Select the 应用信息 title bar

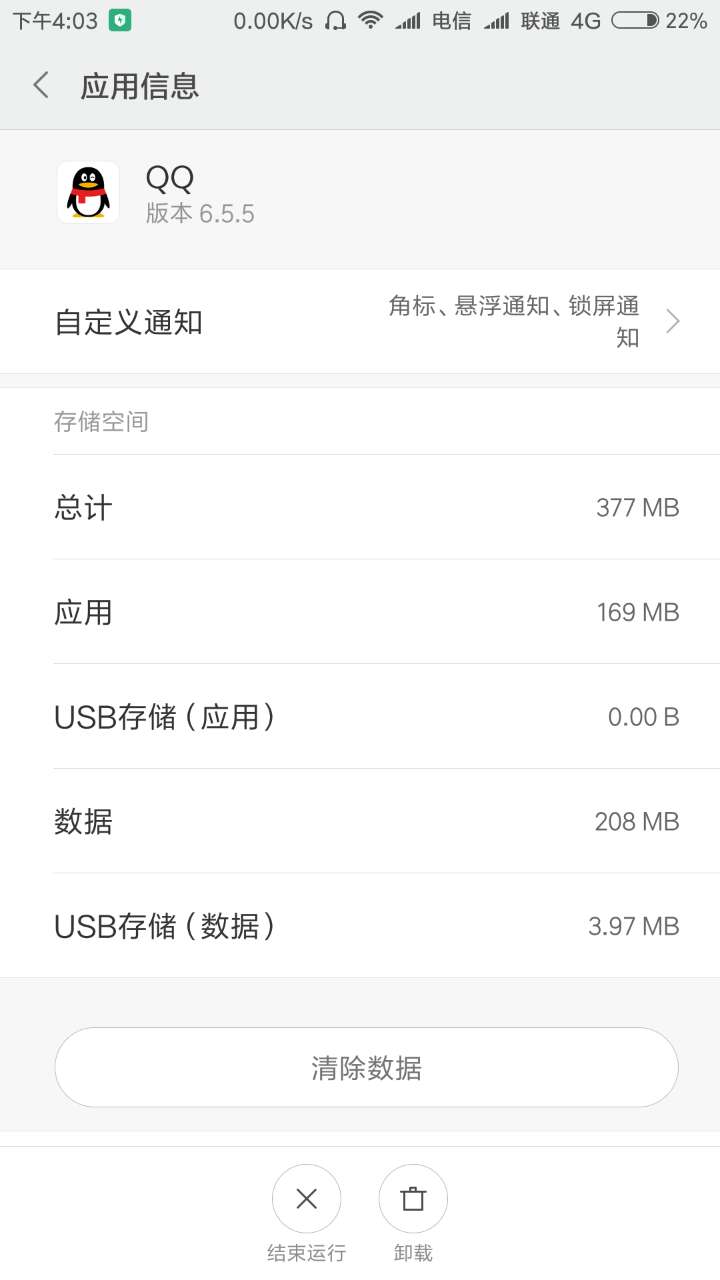140,86
